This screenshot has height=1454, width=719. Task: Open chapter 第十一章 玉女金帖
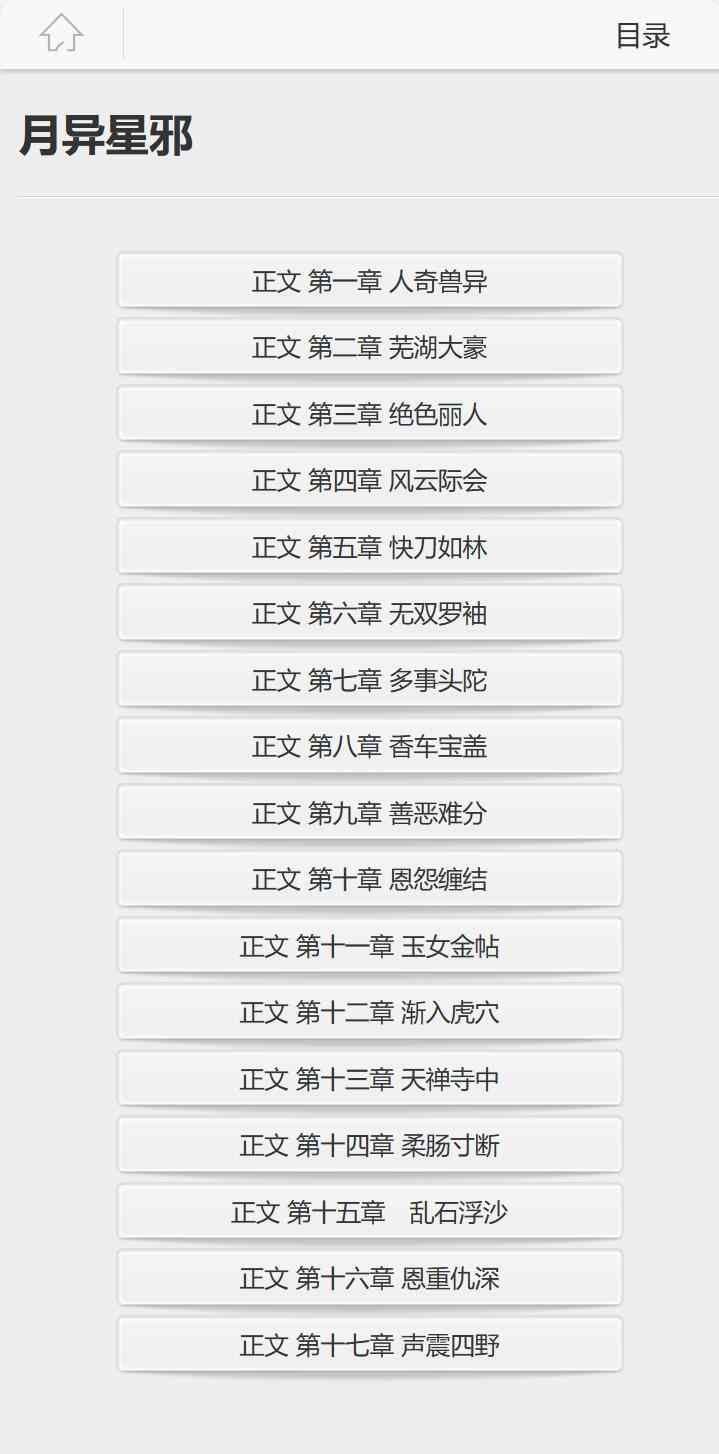click(x=370, y=946)
